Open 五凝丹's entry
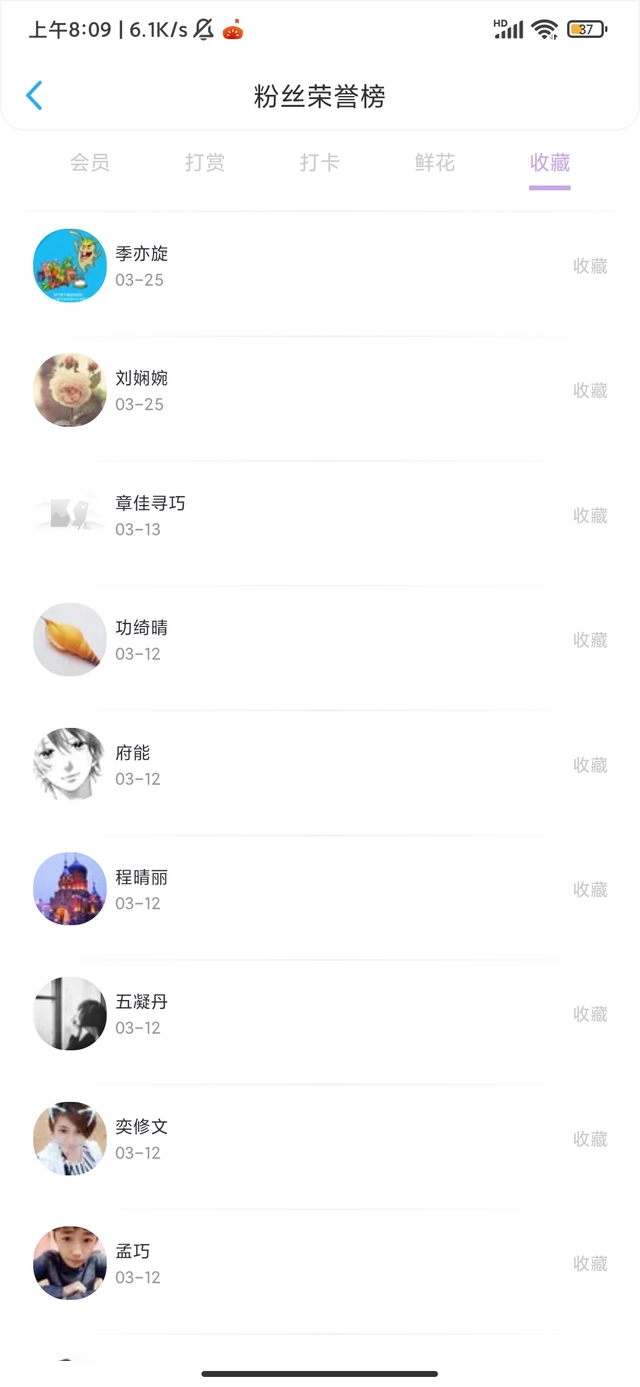640x1387 pixels. click(320, 1014)
